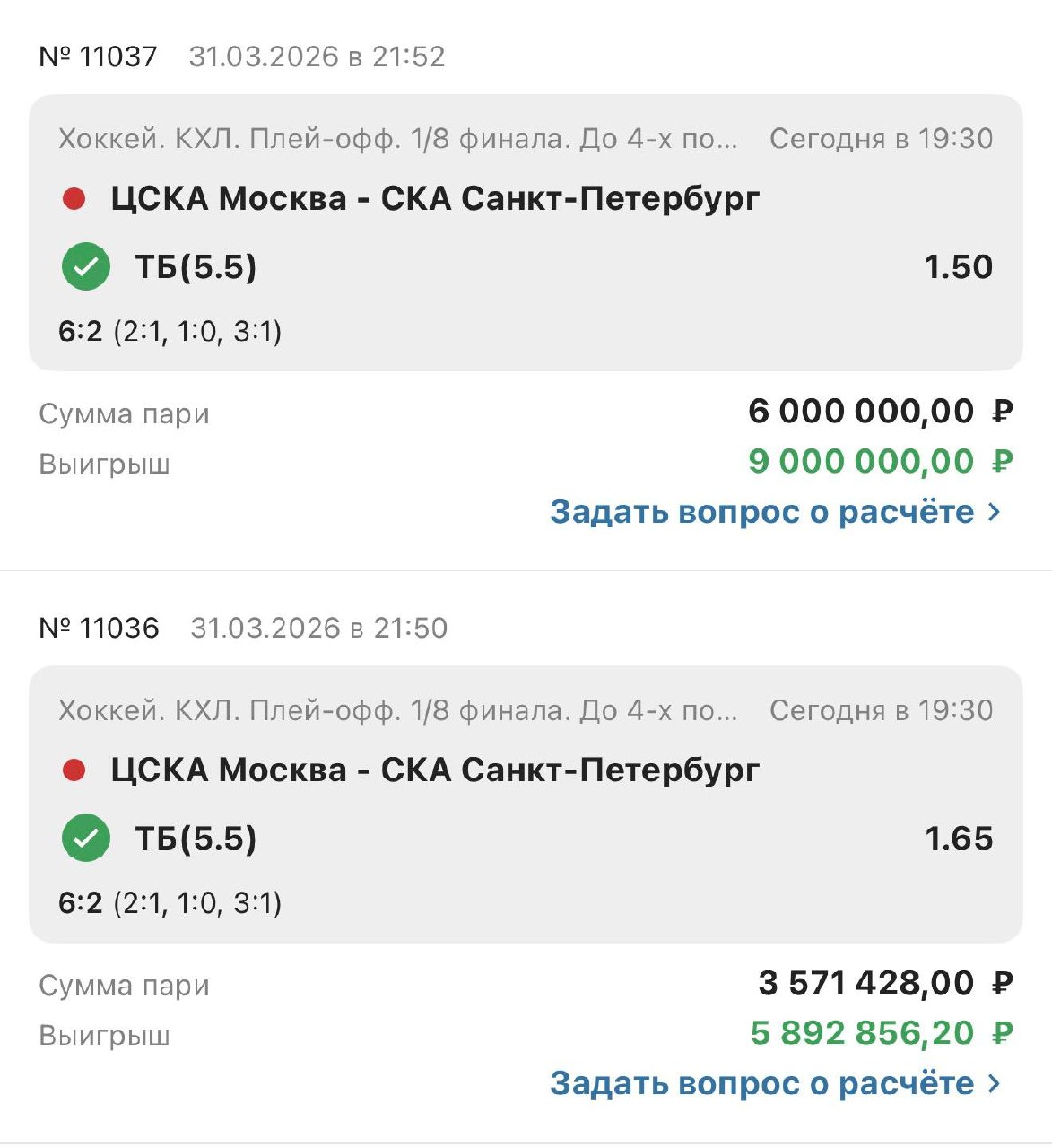Open settlement question link for bet 11036
This screenshot has width=1052, height=1148.
pyautogui.click(x=774, y=1083)
